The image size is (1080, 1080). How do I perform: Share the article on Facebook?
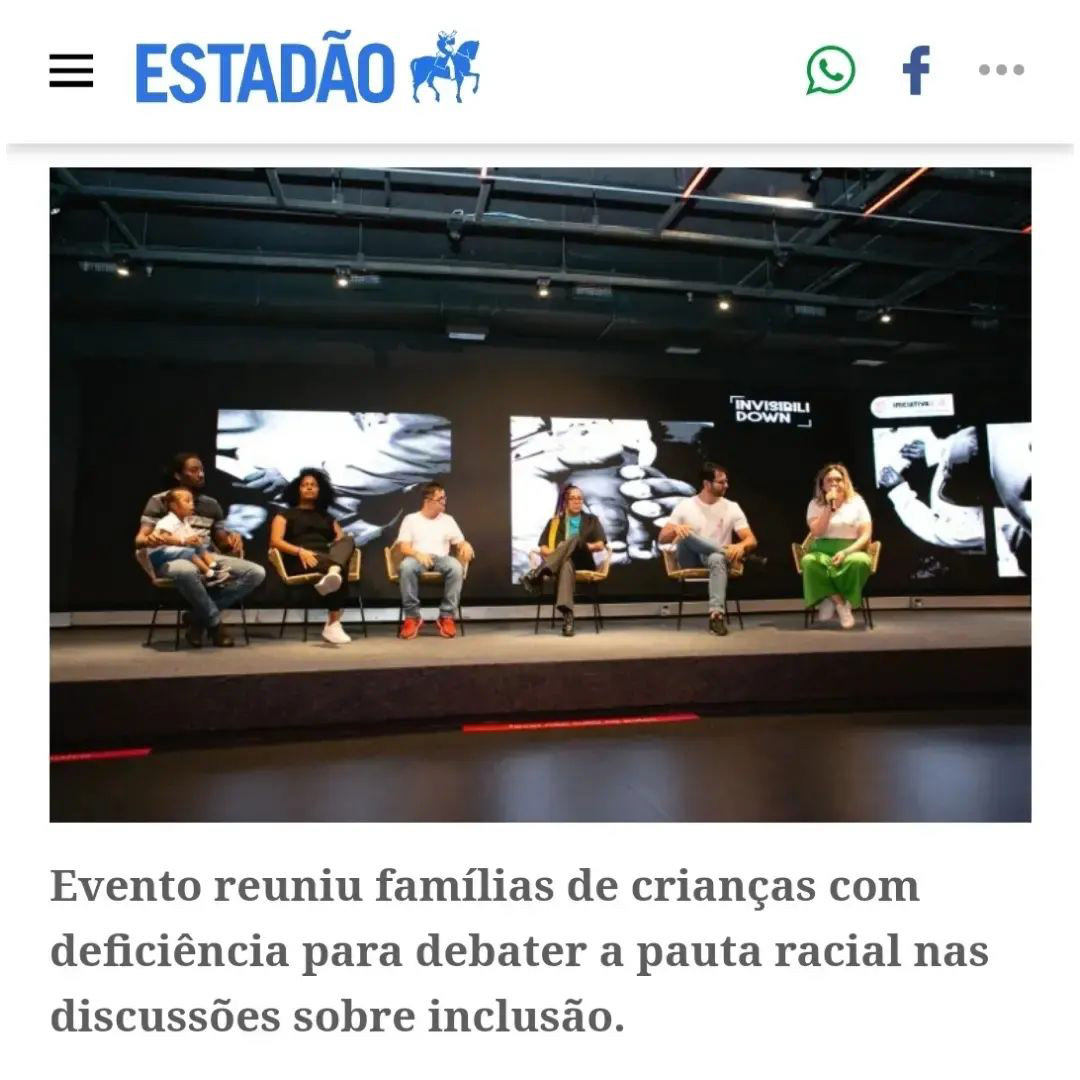tap(916, 70)
